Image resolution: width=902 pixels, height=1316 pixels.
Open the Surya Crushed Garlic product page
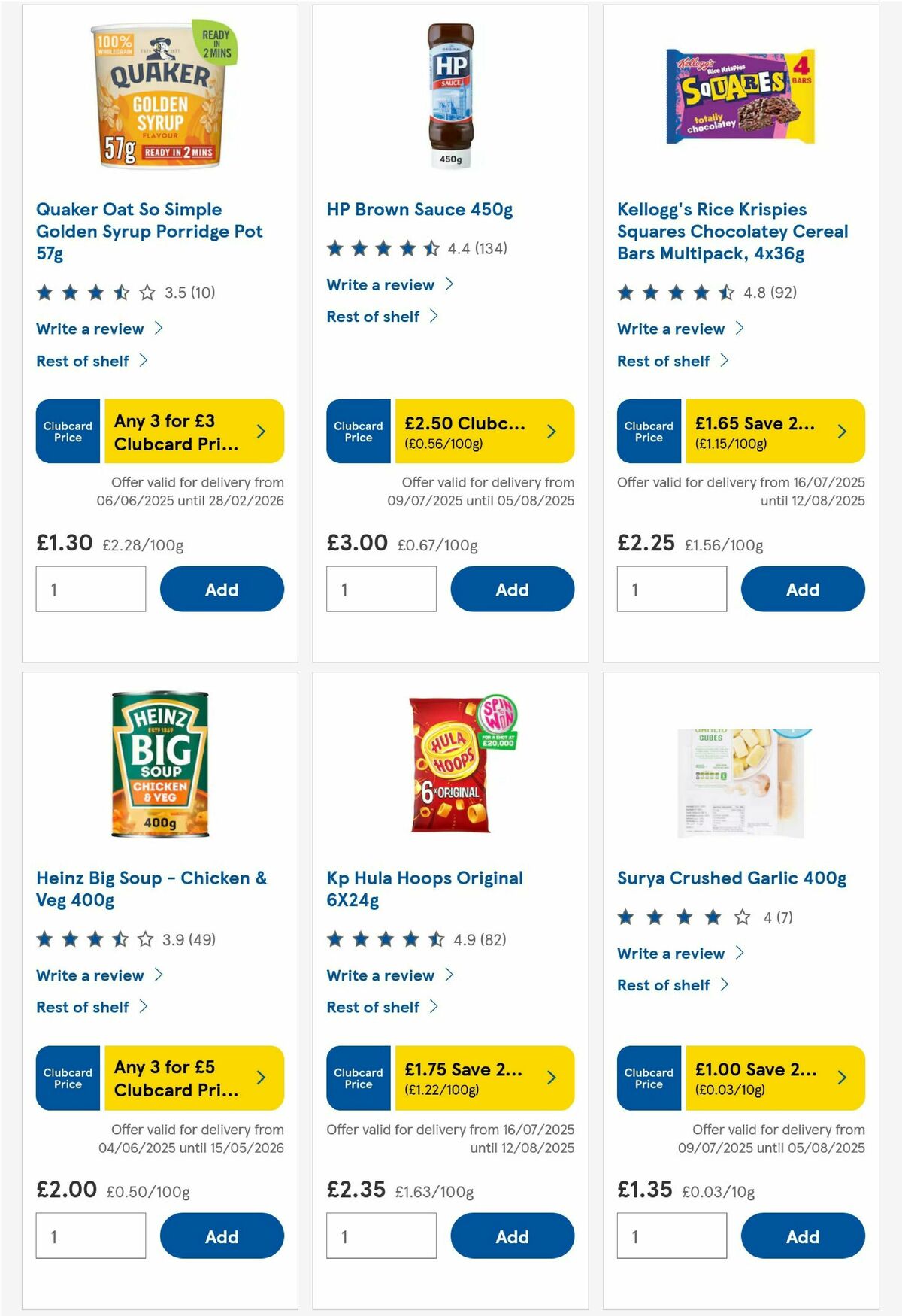click(731, 878)
